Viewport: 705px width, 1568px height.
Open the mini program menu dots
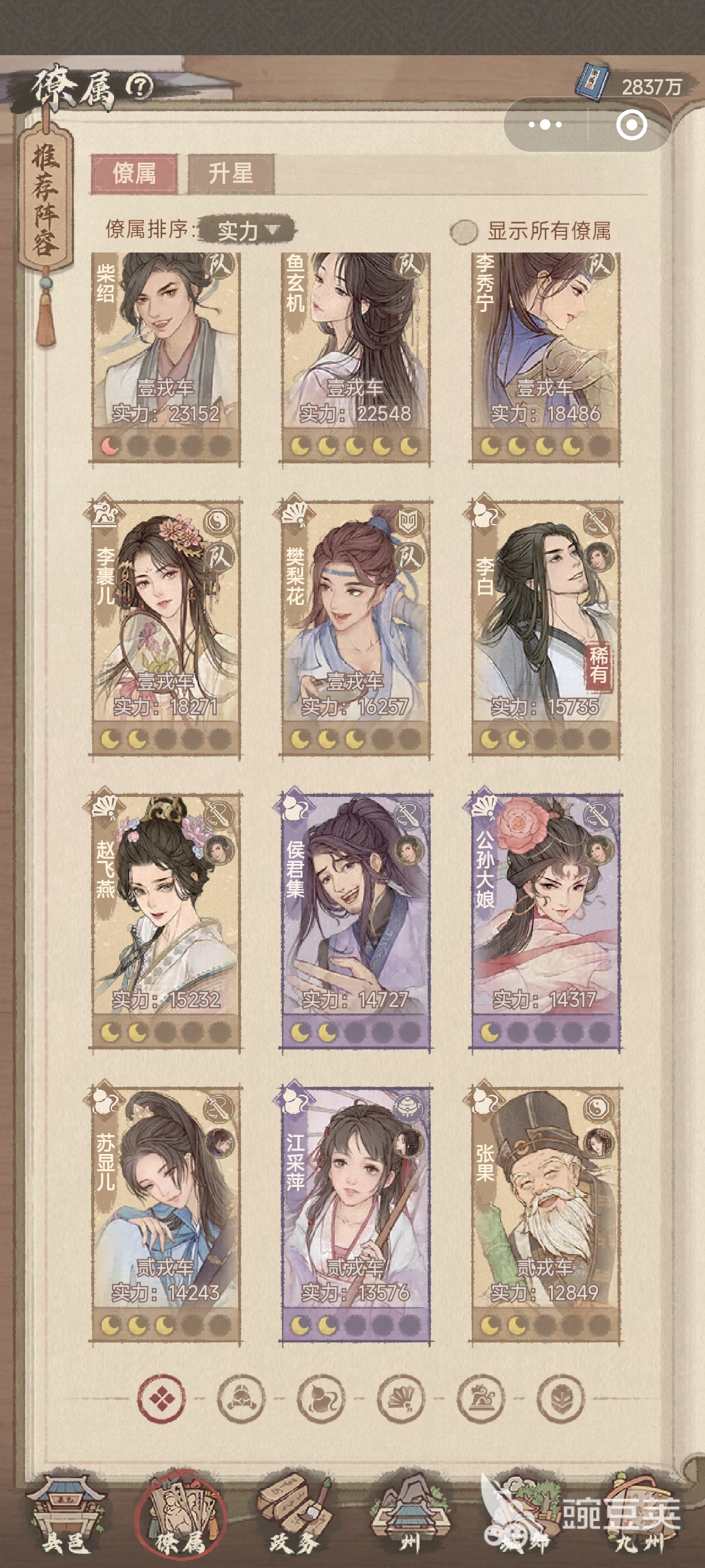point(545,125)
